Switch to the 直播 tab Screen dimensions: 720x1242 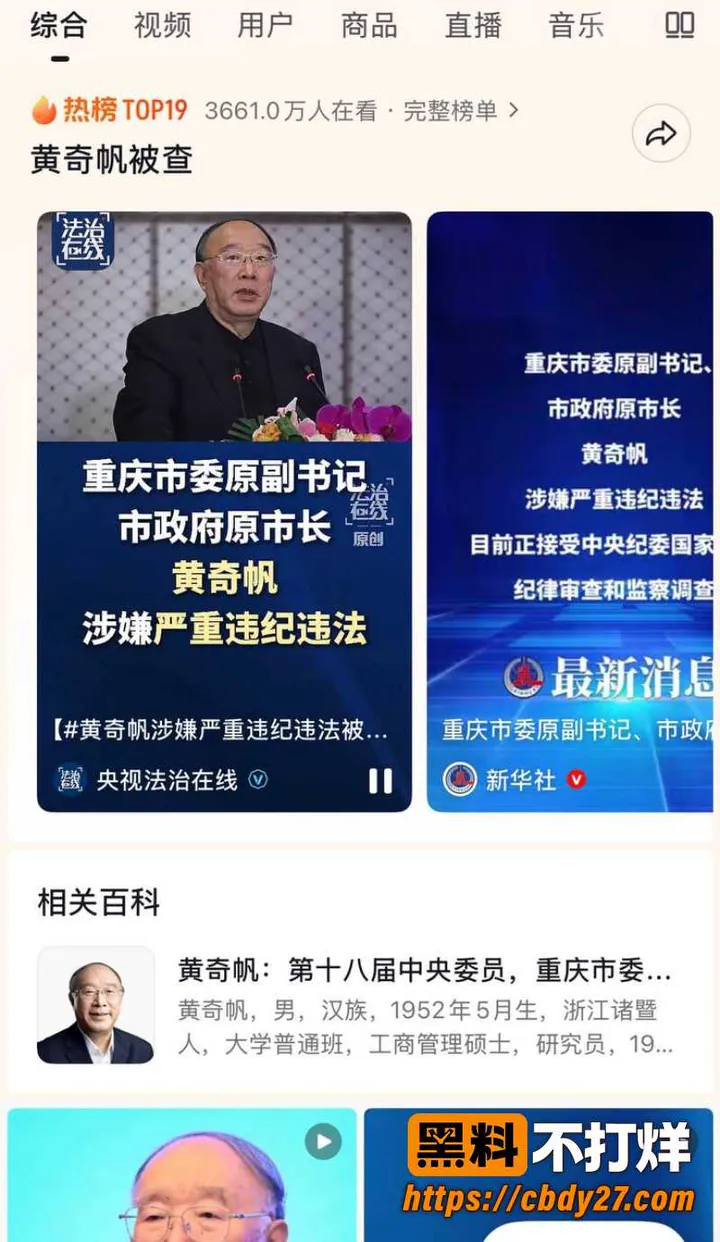[472, 25]
